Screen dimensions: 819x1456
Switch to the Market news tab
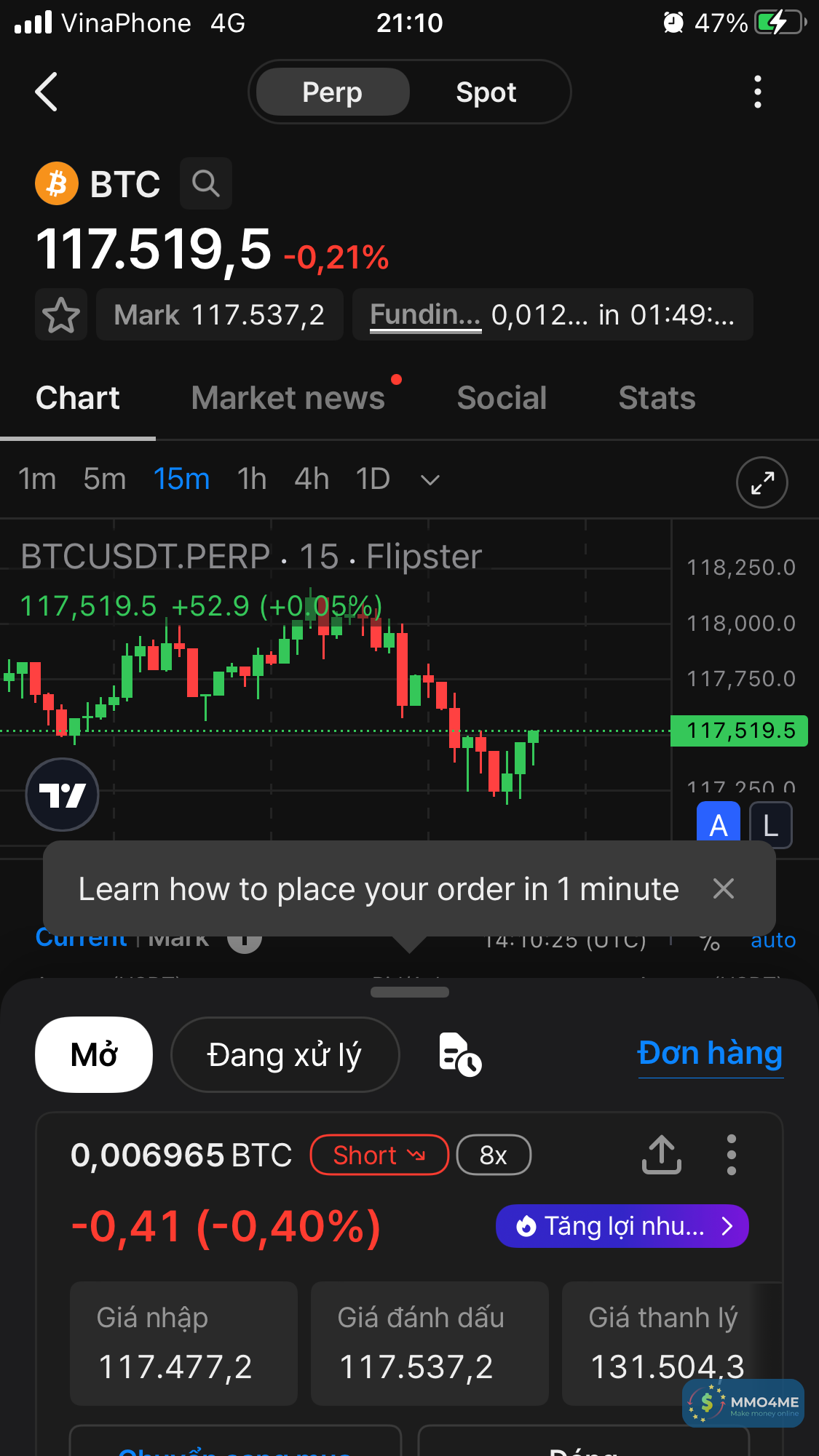coord(288,398)
